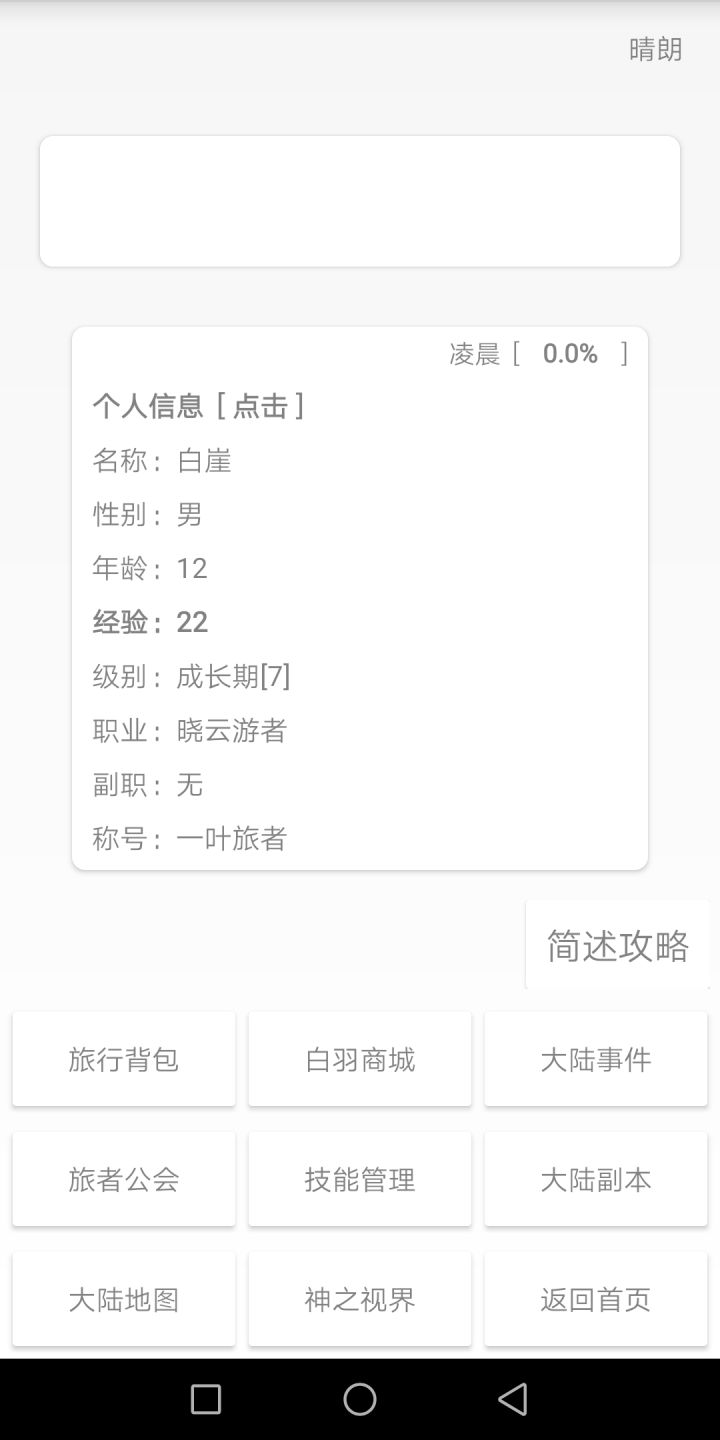720x1440 pixels.
Task: Open 技能管理 skill management
Action: (x=360, y=1179)
